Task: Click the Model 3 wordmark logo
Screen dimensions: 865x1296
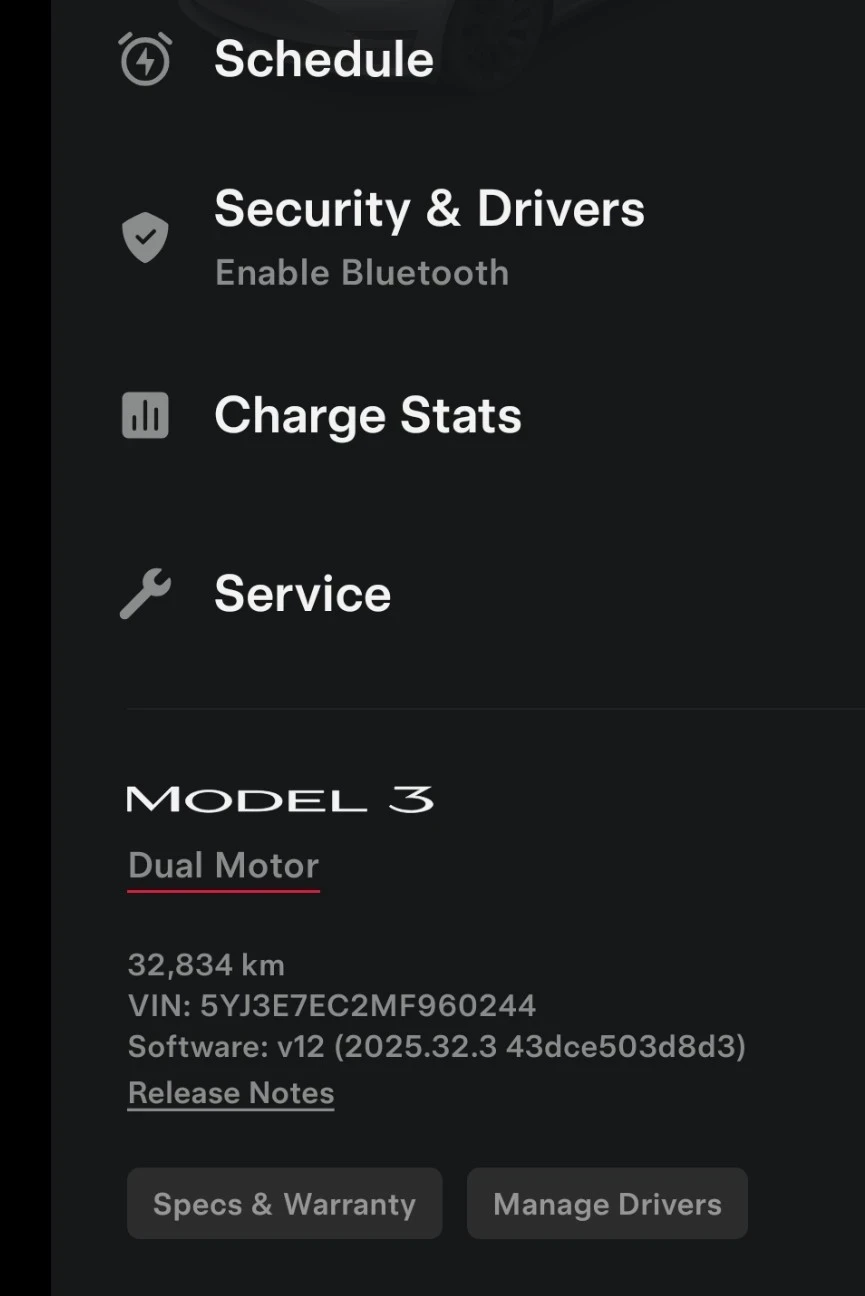Action: [x=281, y=797]
